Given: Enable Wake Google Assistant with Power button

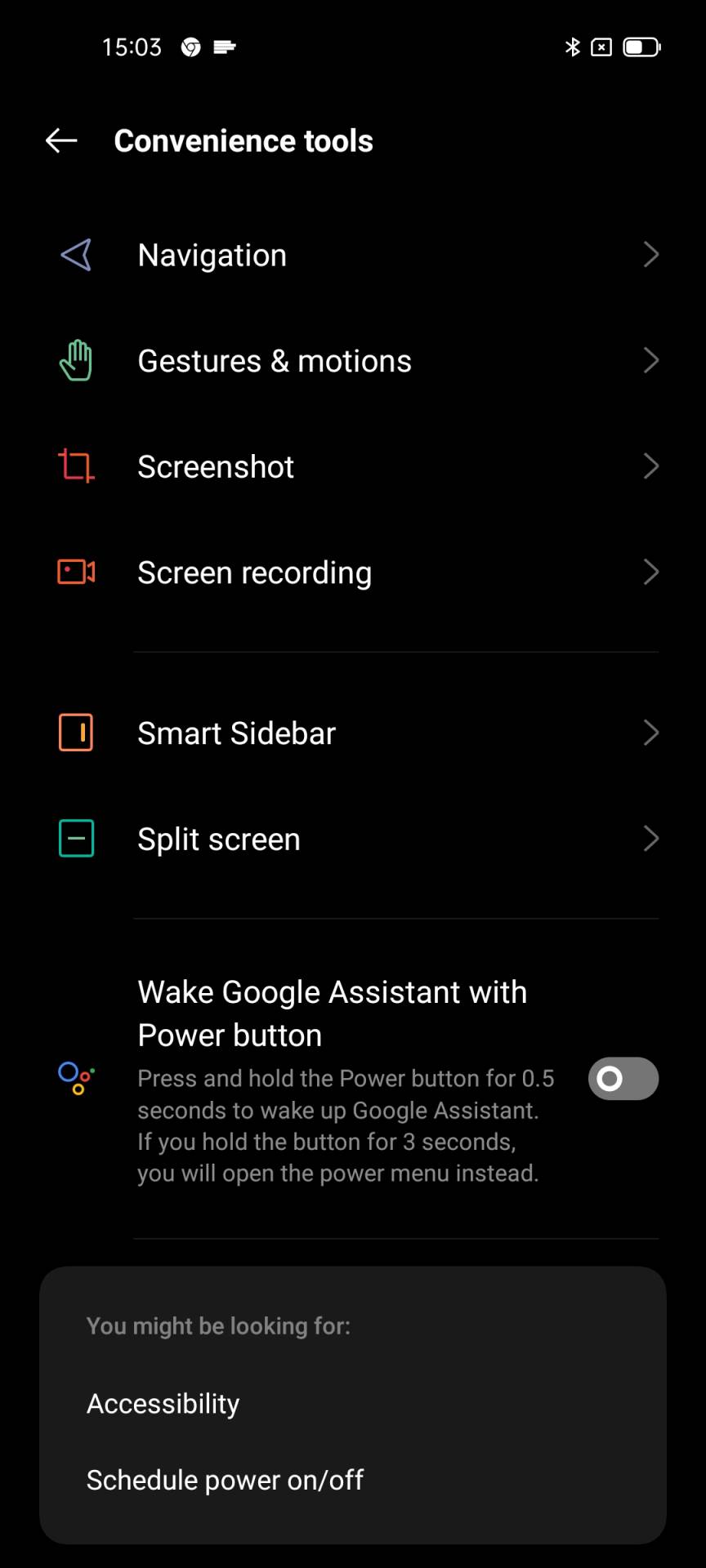Looking at the screenshot, I should tap(623, 1079).
